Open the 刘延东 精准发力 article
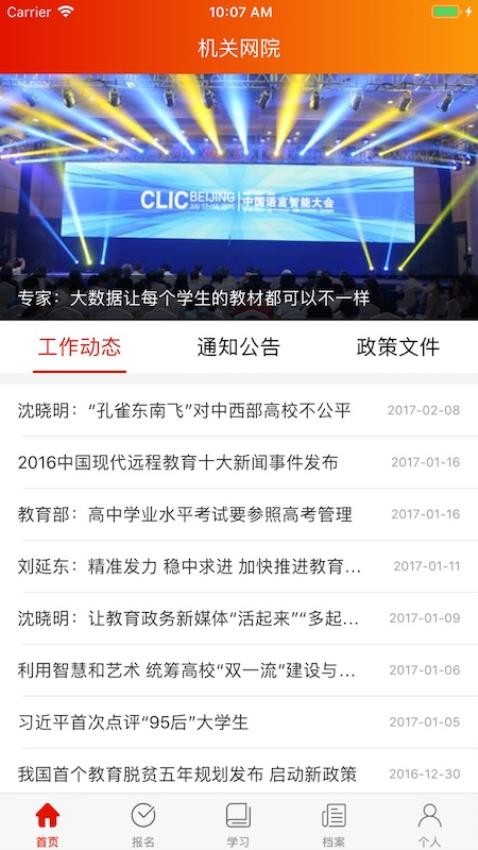This screenshot has height=850, width=478. click(239, 566)
